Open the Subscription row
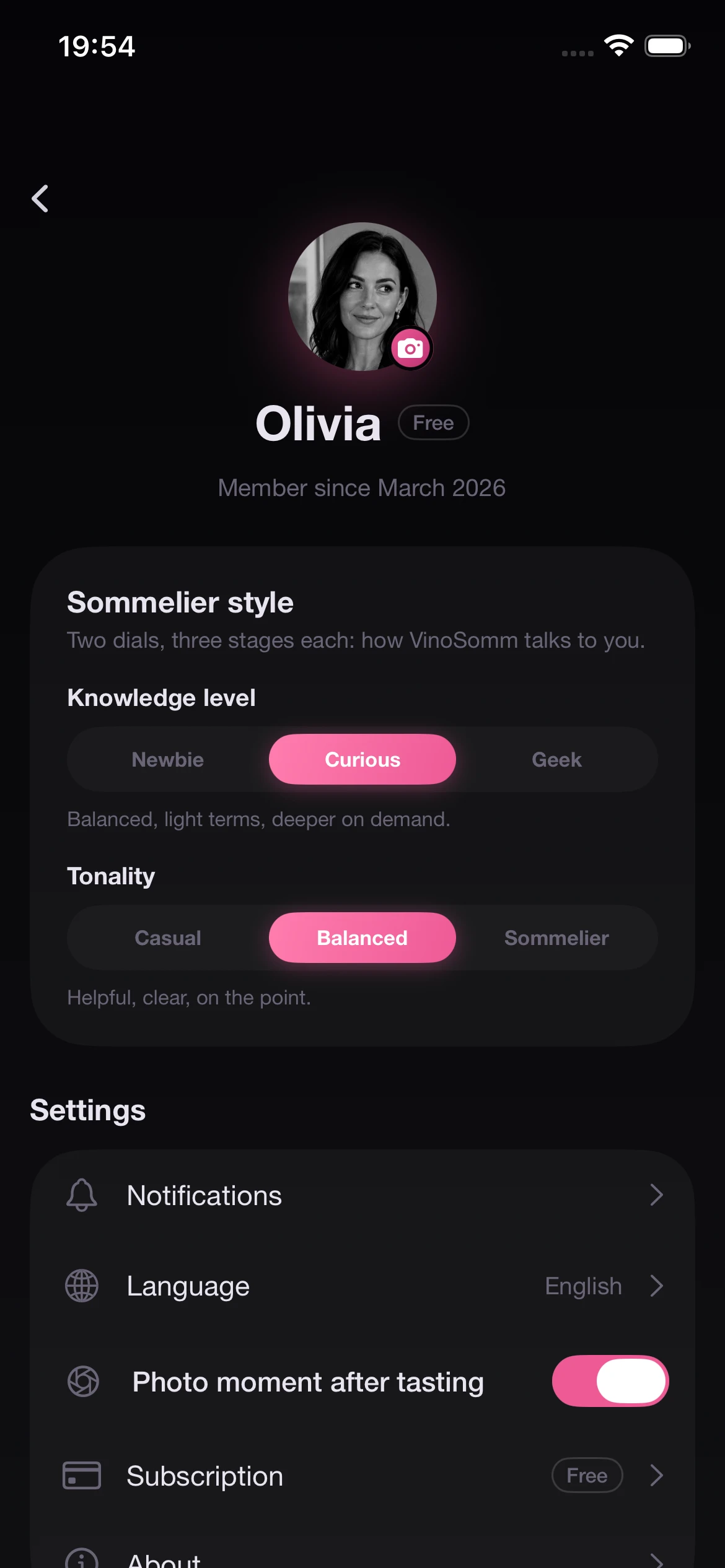This screenshot has width=725, height=1568. coord(362,1476)
